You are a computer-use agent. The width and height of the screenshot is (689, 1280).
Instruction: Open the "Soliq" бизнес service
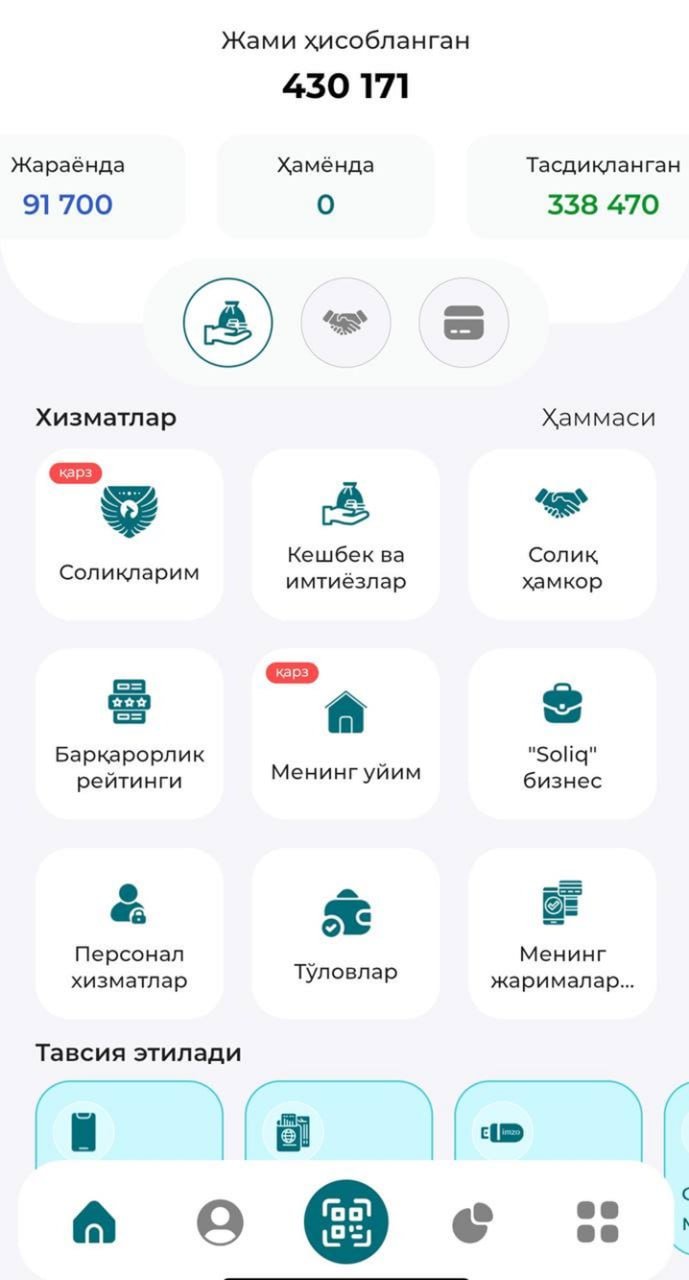pos(562,734)
